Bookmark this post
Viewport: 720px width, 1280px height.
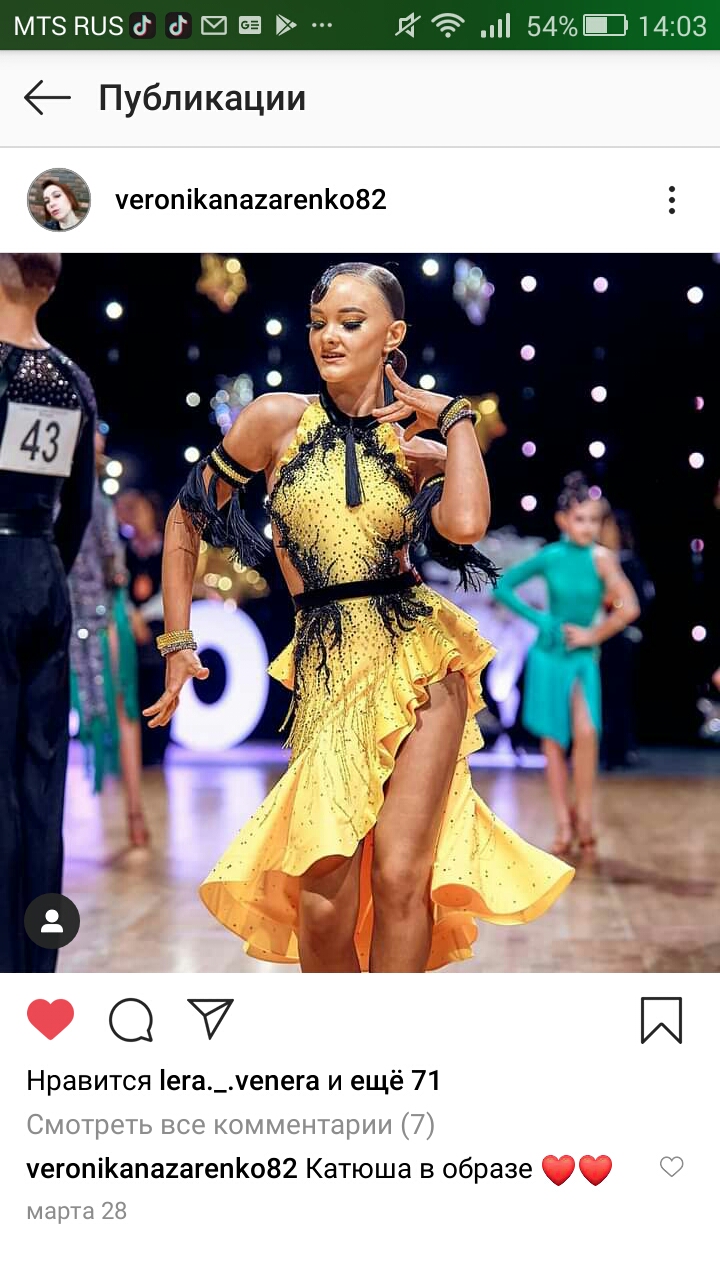coord(661,1020)
